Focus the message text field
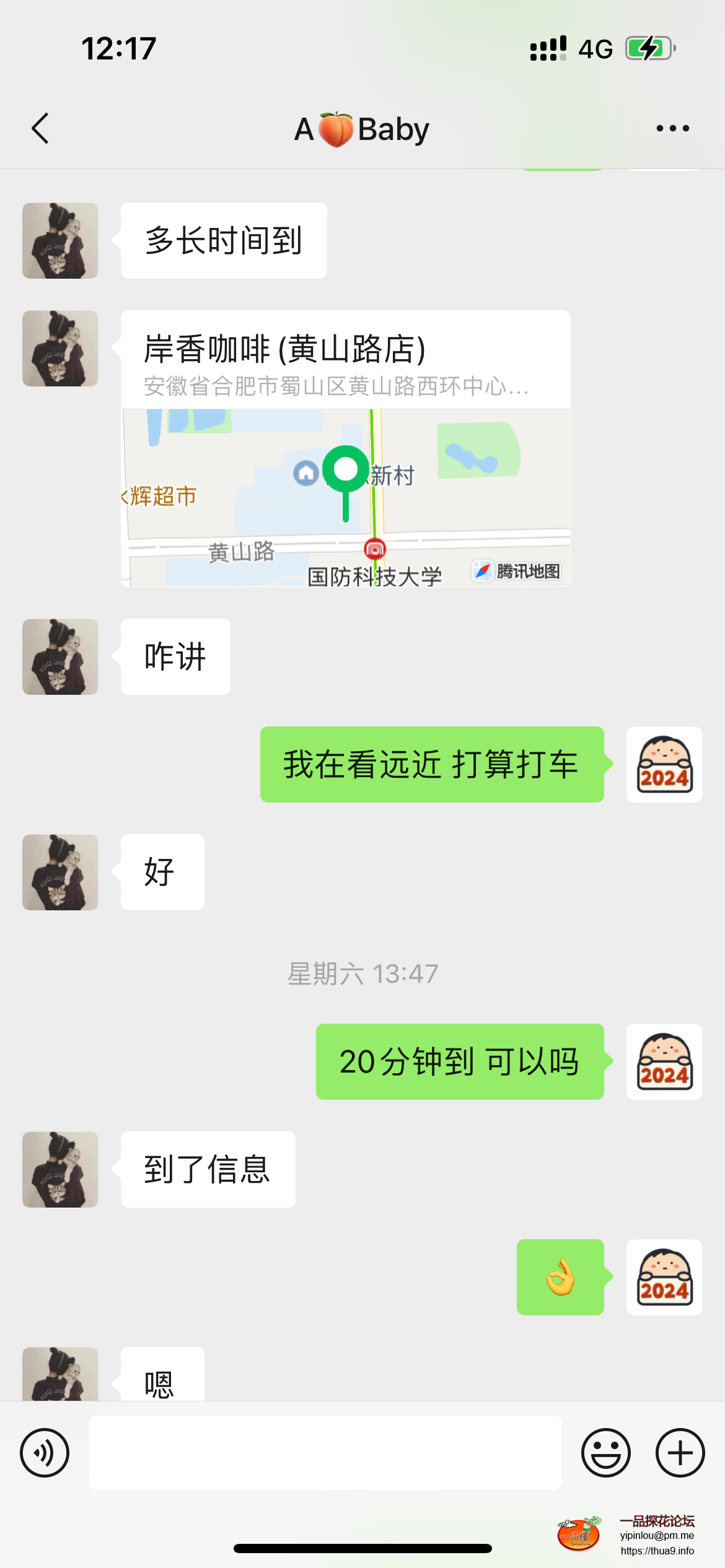Screen dimensions: 725x1568 pyautogui.click(x=325, y=1452)
